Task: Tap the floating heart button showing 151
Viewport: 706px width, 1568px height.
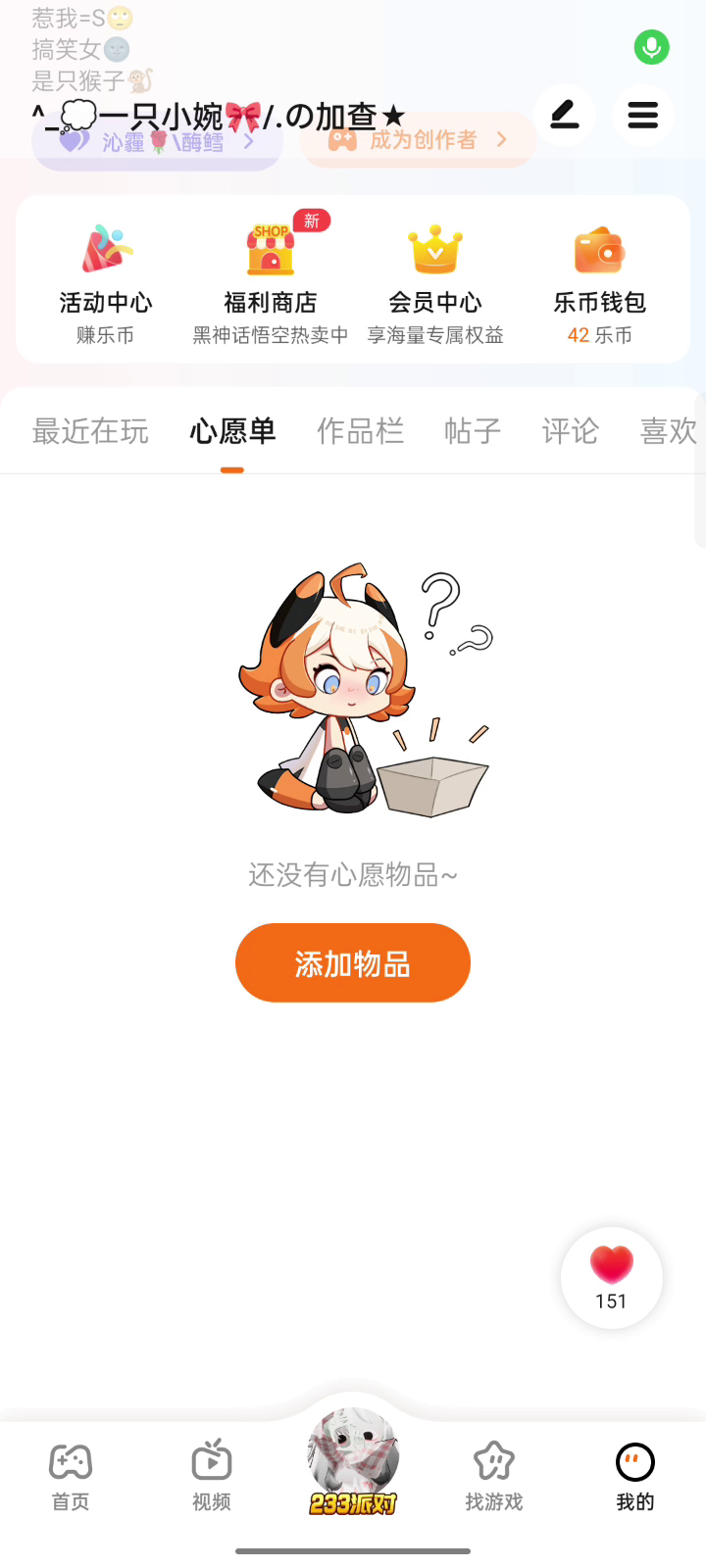Action: pyautogui.click(x=611, y=1278)
